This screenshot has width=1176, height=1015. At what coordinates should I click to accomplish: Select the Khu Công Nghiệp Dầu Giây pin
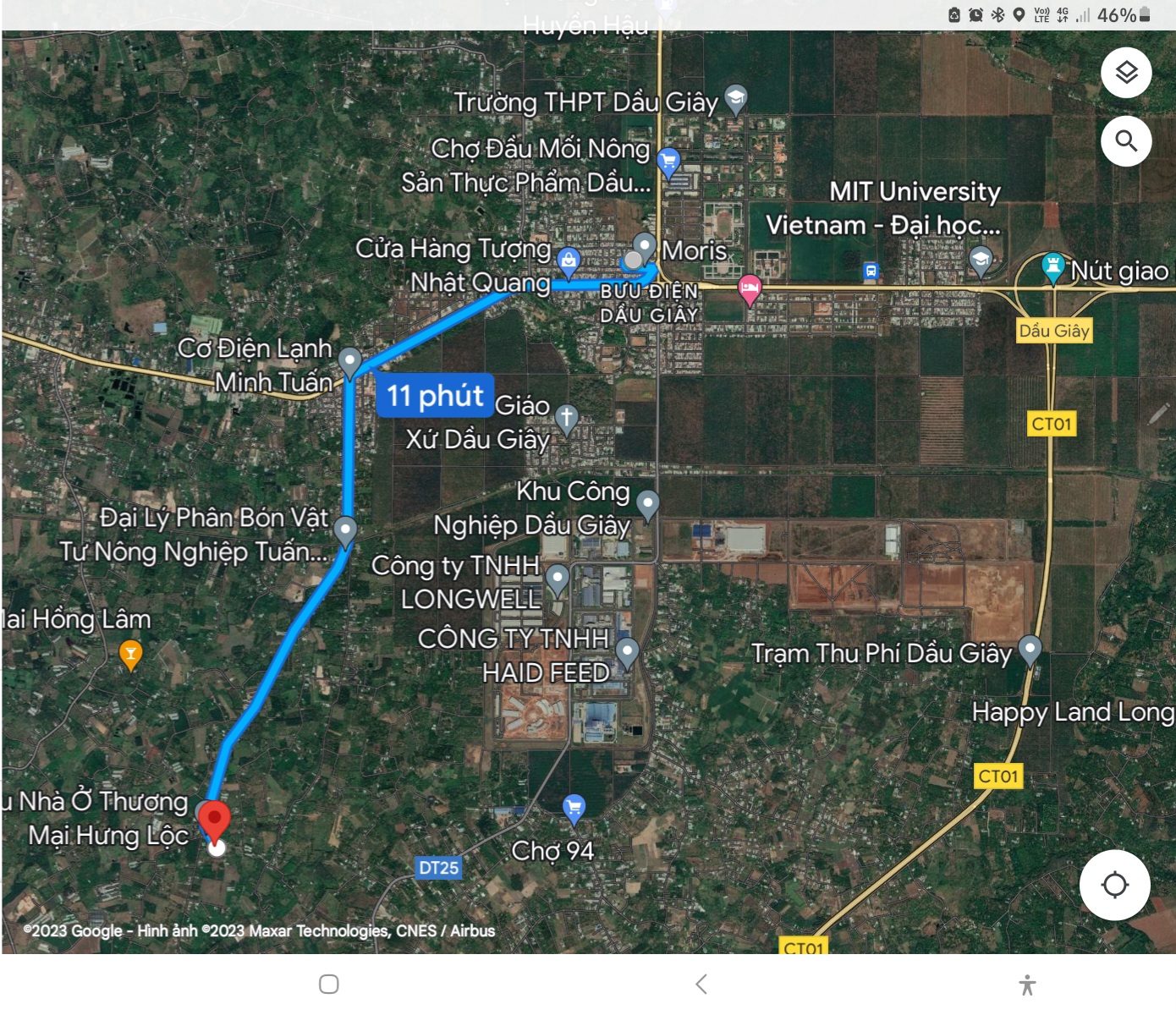point(647,504)
